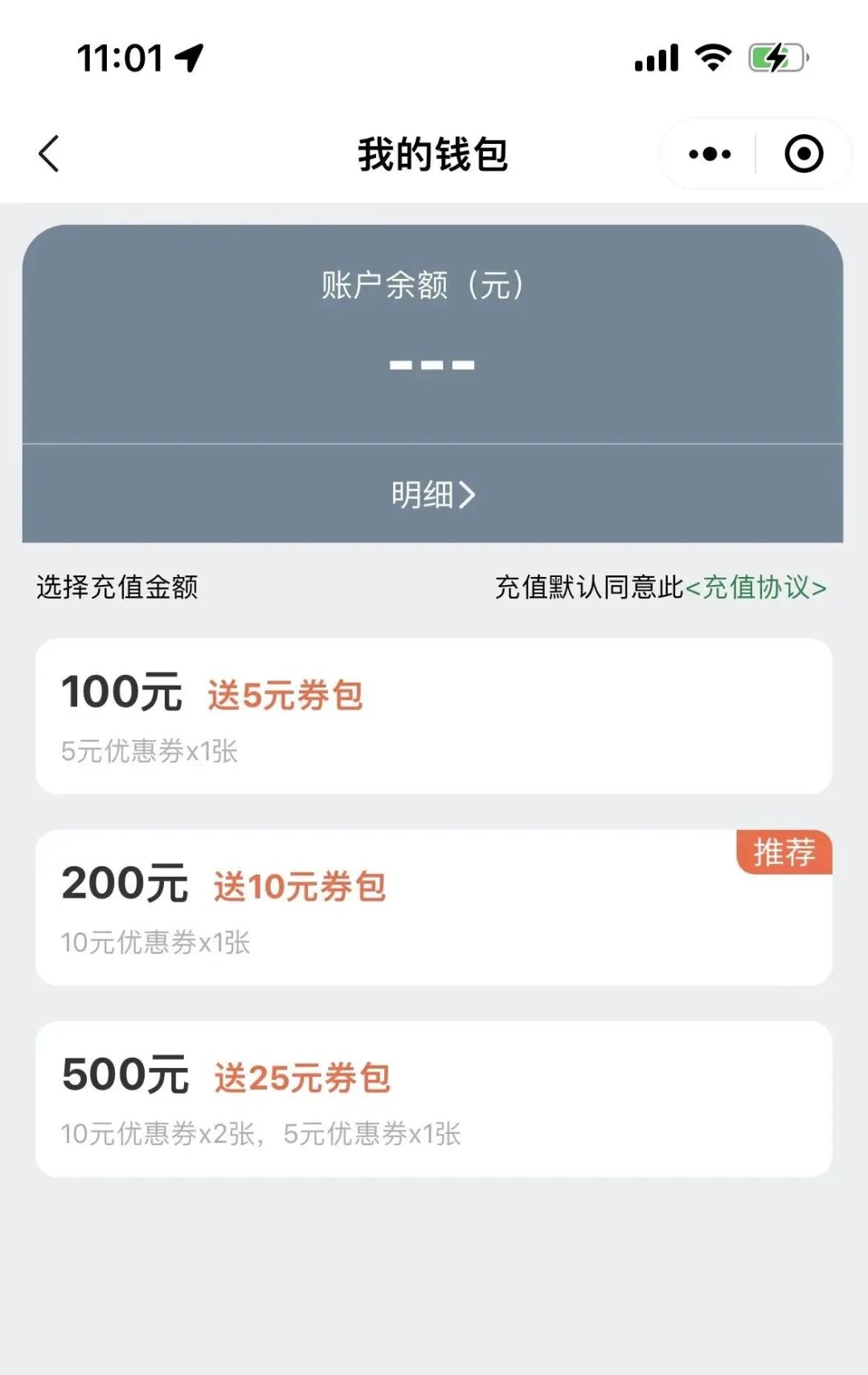Screen dimensions: 868x1375
Task: Select the 100元 recharge option
Action: coord(433,716)
